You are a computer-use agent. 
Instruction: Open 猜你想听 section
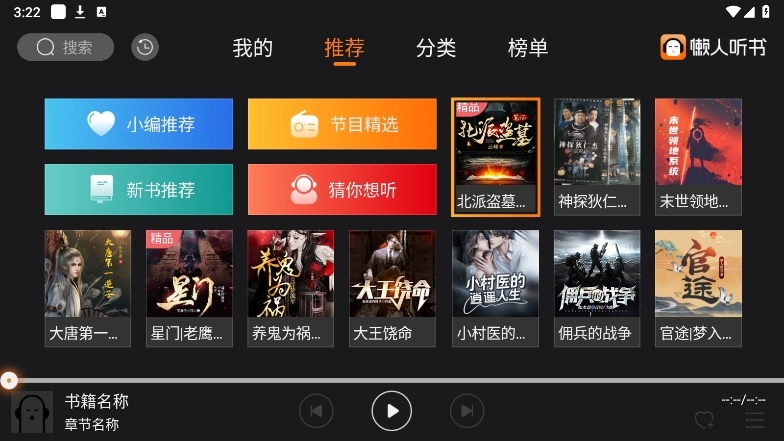pyautogui.click(x=342, y=189)
